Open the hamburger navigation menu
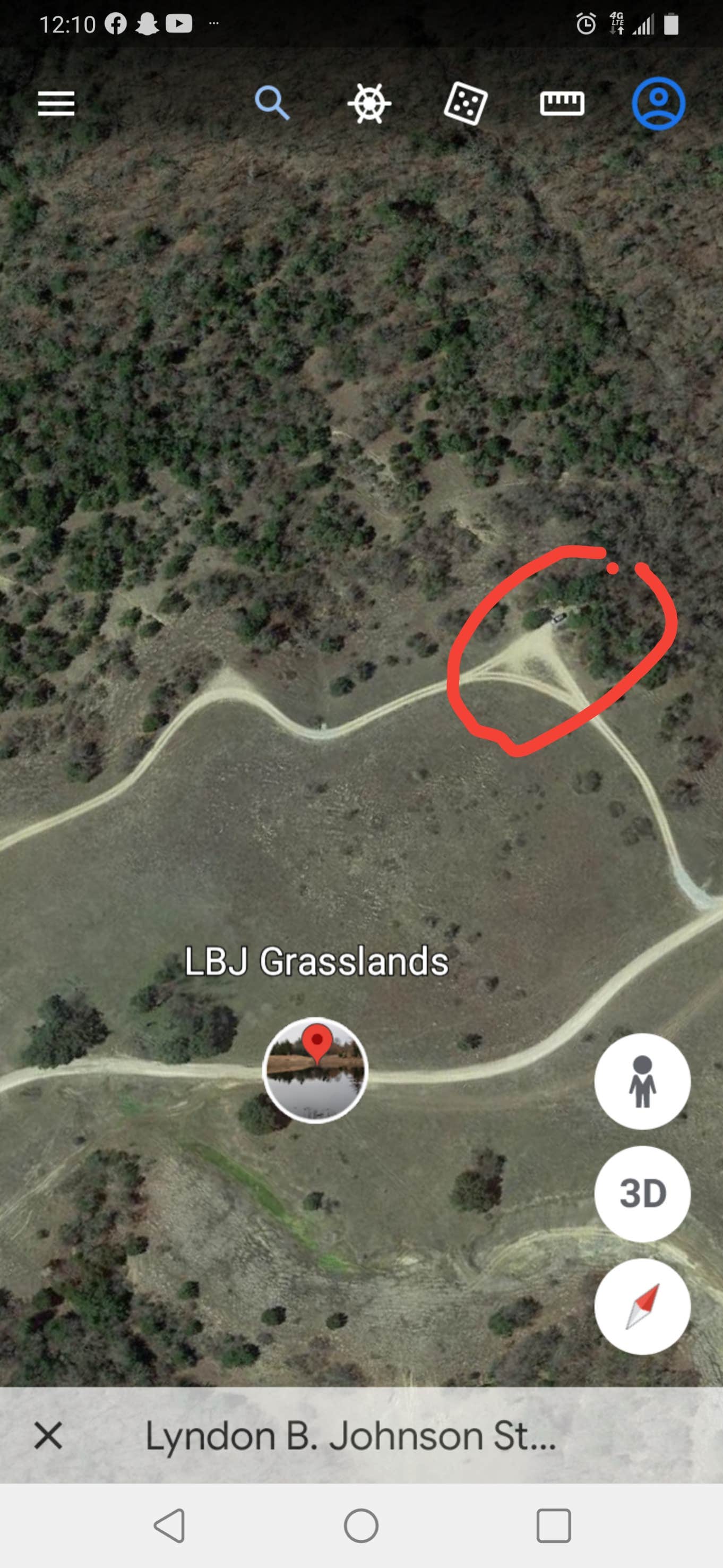Screen dimensions: 723x1568 tap(56, 104)
